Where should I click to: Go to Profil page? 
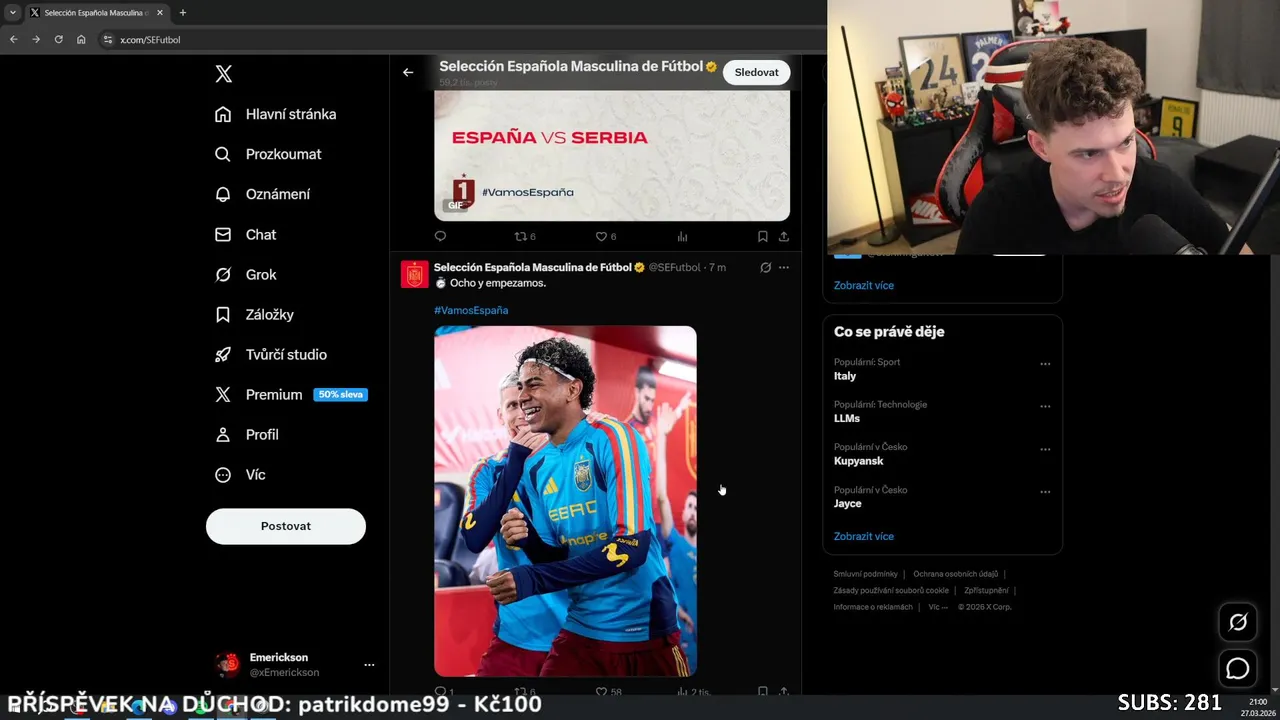click(x=247, y=434)
